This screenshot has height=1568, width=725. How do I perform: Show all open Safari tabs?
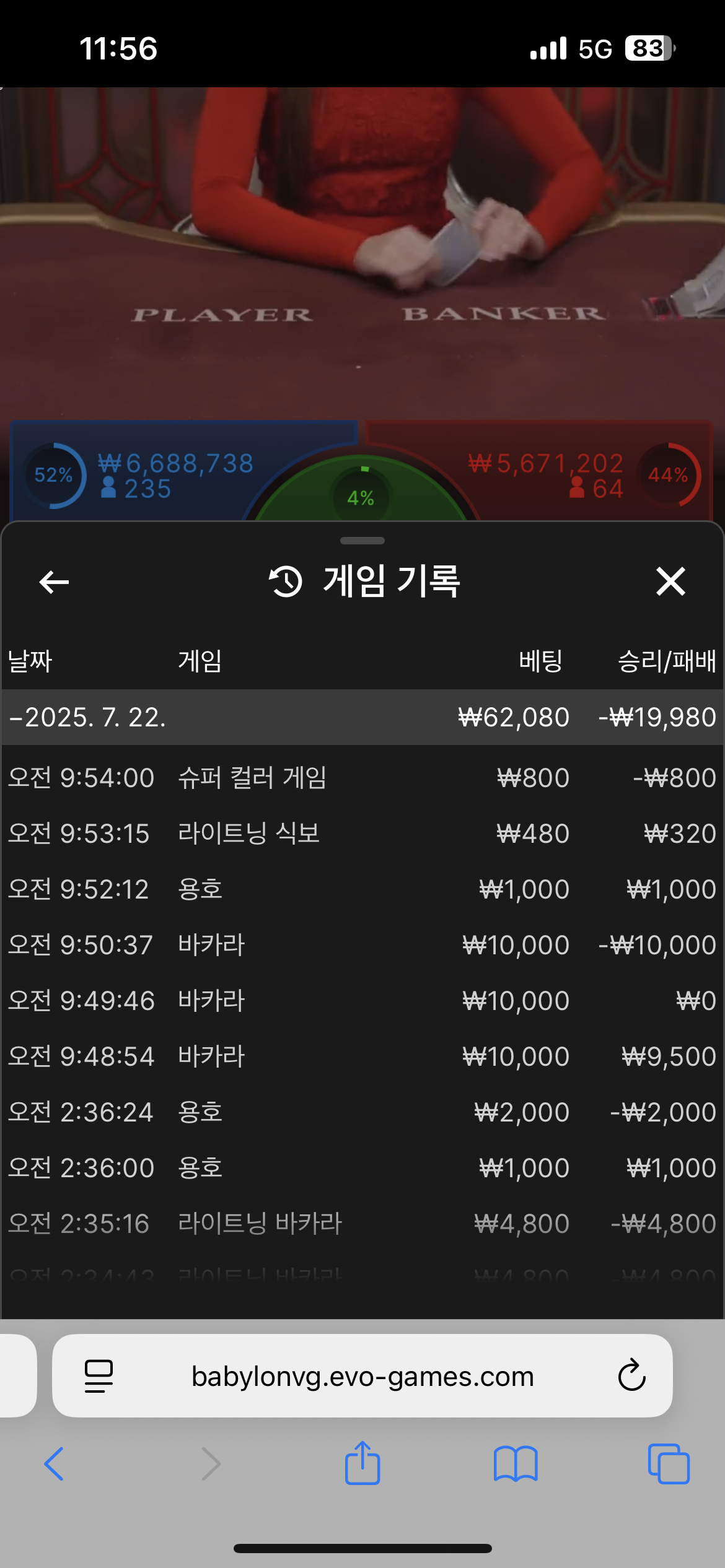[x=669, y=1464]
